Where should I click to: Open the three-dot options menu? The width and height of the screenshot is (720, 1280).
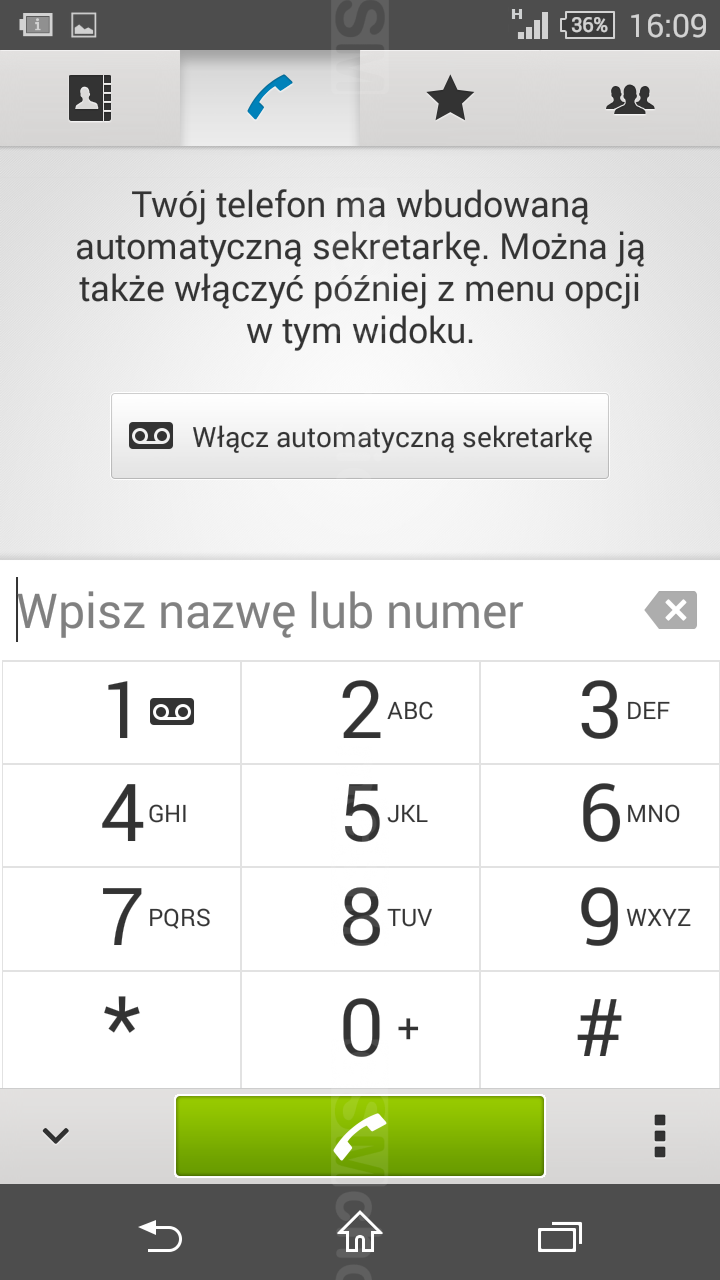[659, 1136]
